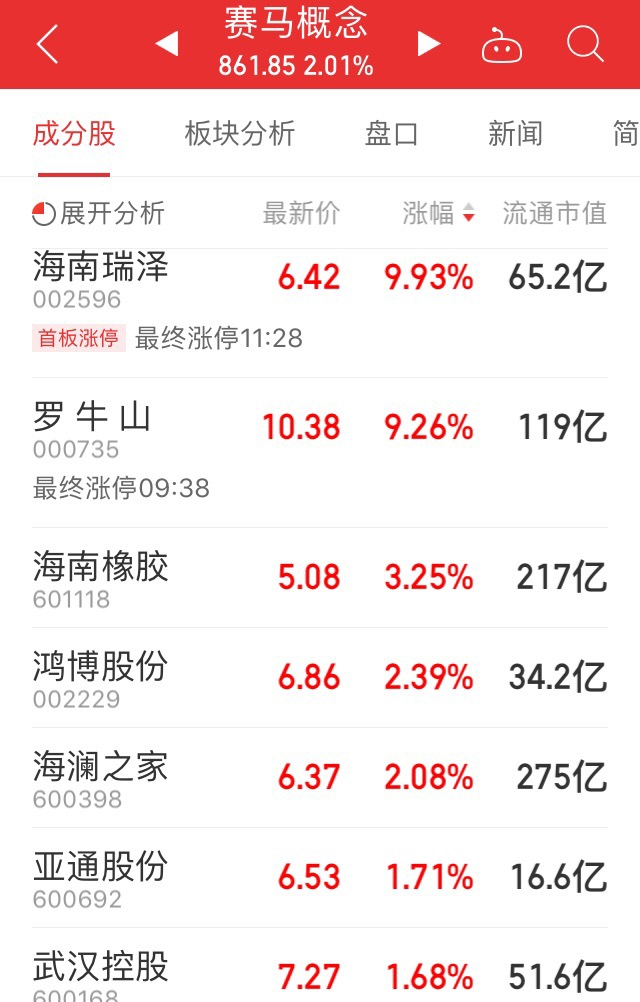Screen dimensions: 640x1002
Task: Open the search magnifier
Action: 585,44
